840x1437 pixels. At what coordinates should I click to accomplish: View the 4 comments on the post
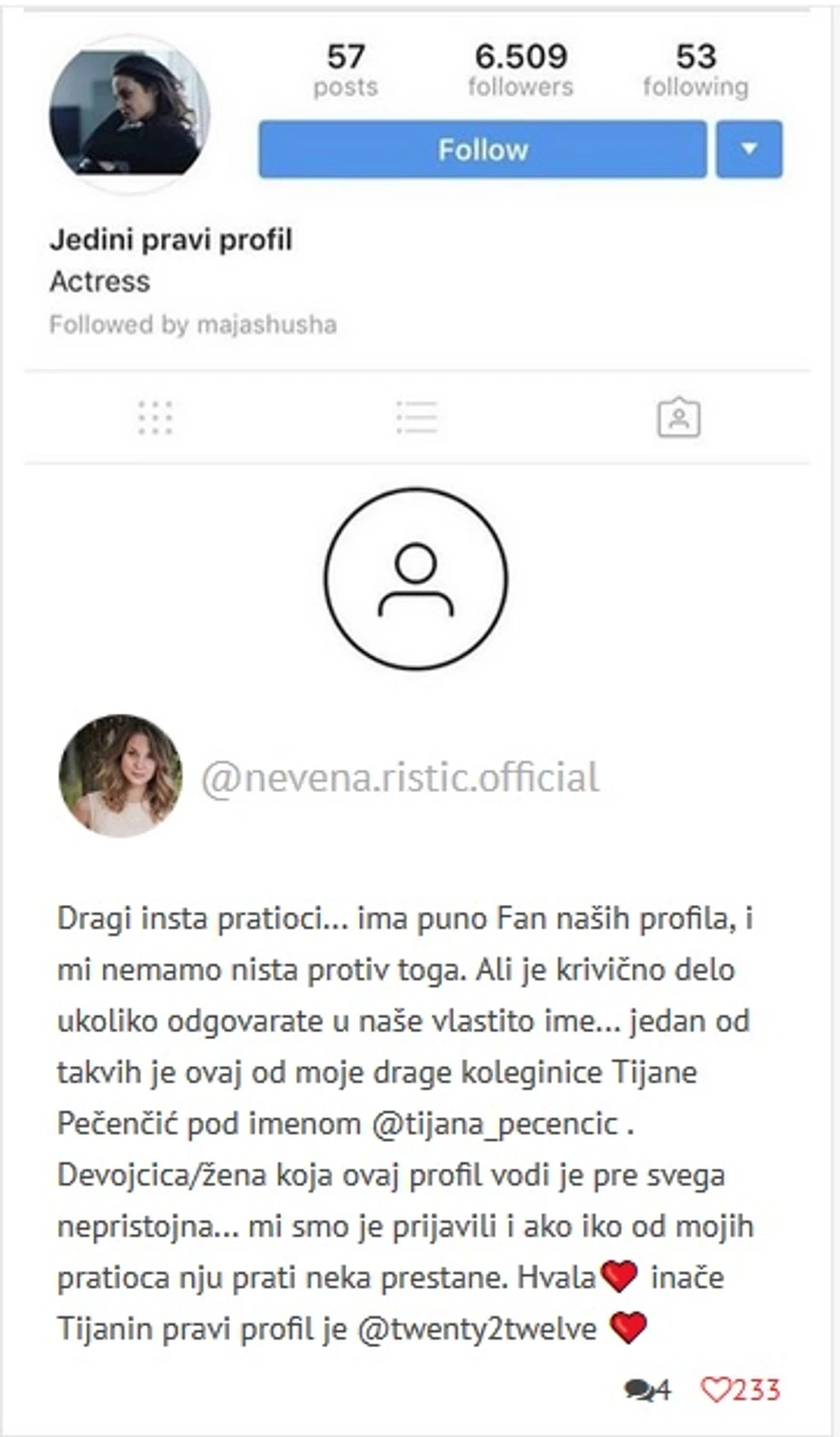[x=646, y=1390]
